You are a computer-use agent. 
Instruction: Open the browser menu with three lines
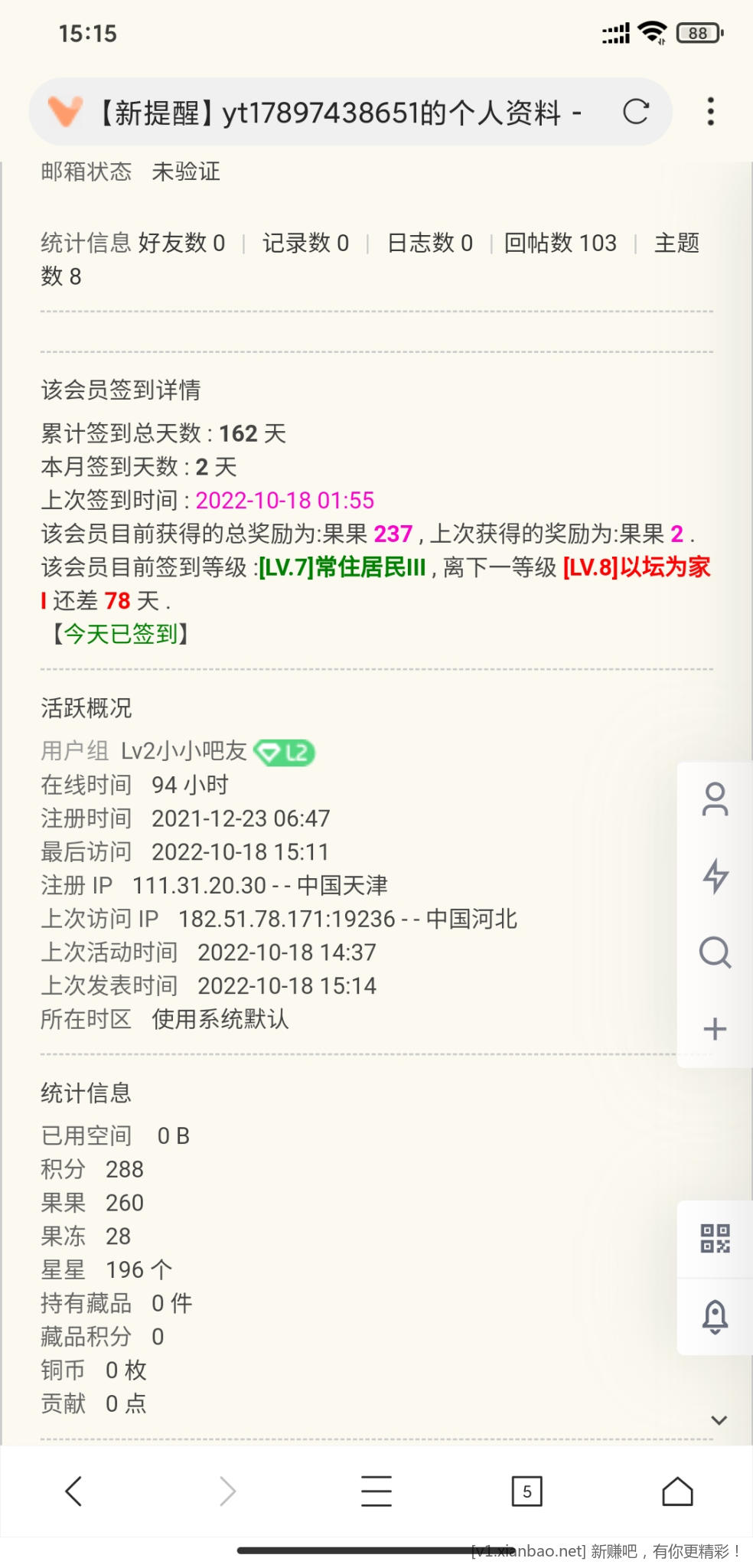point(376,1491)
